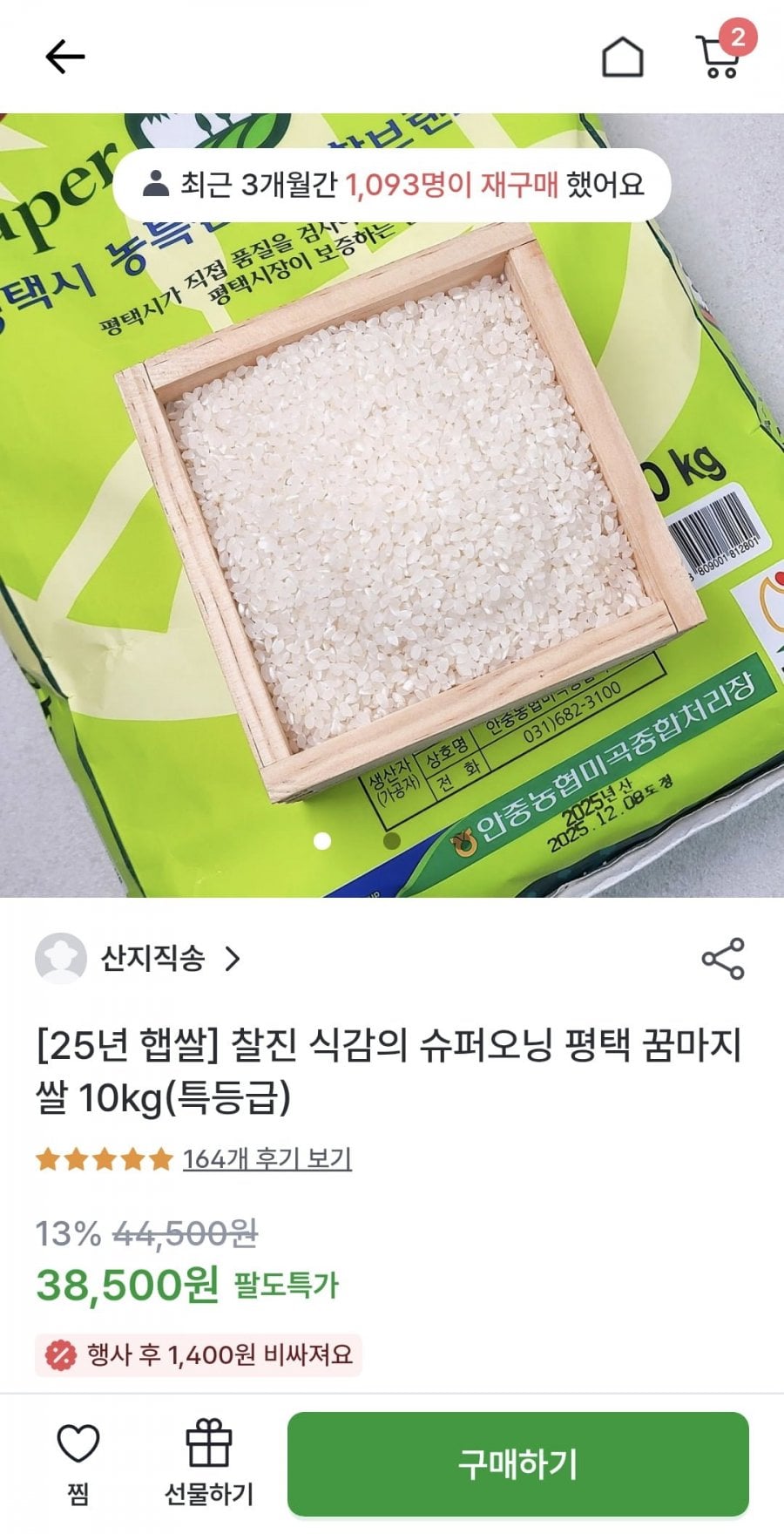The height and width of the screenshot is (1534, 784).
Task: Go back using the arrow icon
Action: [x=65, y=58]
